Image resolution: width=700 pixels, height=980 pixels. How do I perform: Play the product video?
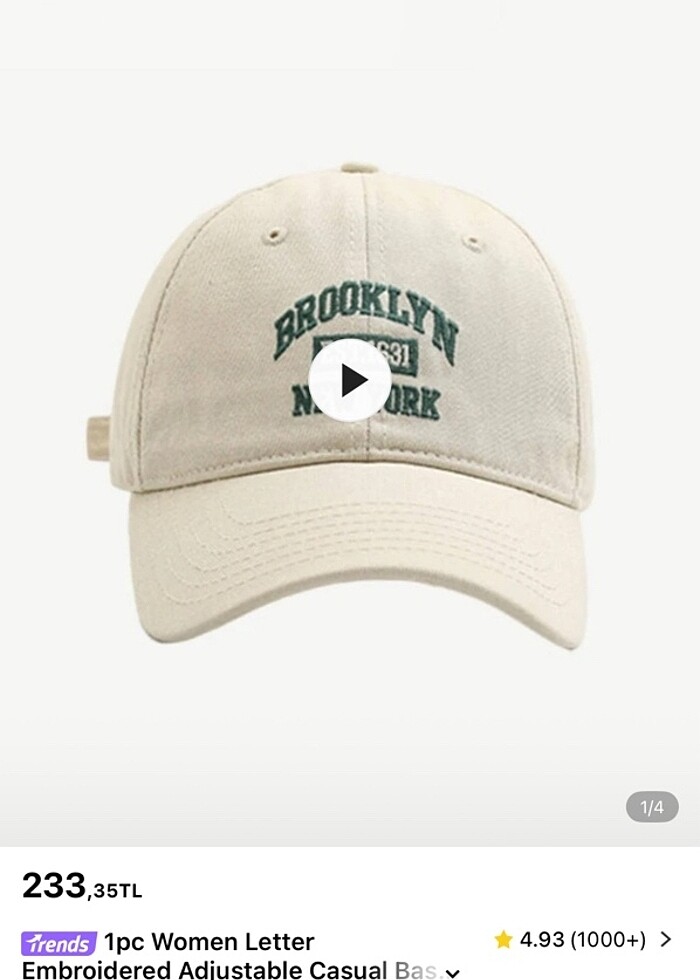[x=350, y=380]
